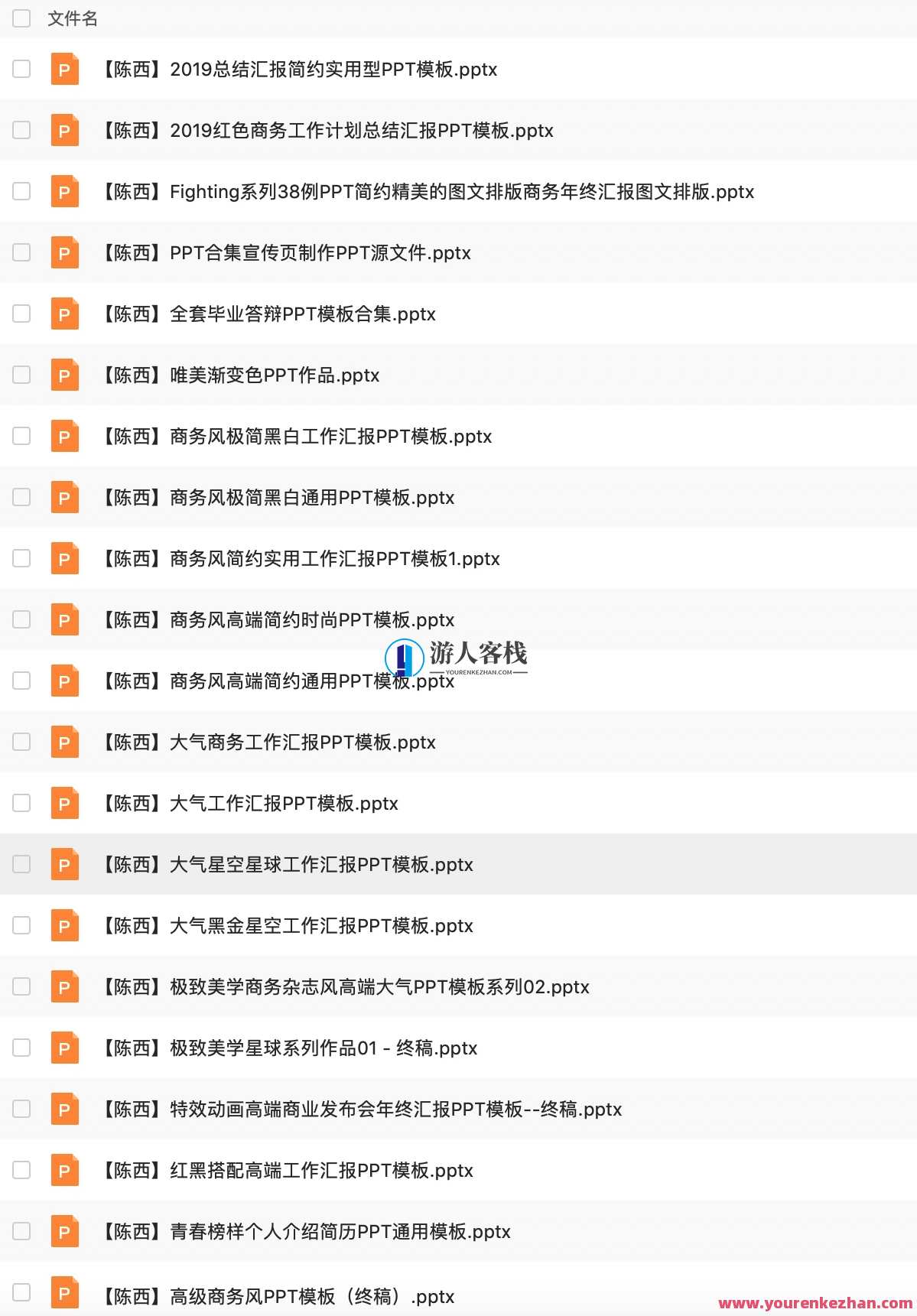Click the PowerPoint icon for 红黑搭配高端工作汇报PPT模板.pptx
Viewport: 917px width, 1316px height.
click(64, 1171)
